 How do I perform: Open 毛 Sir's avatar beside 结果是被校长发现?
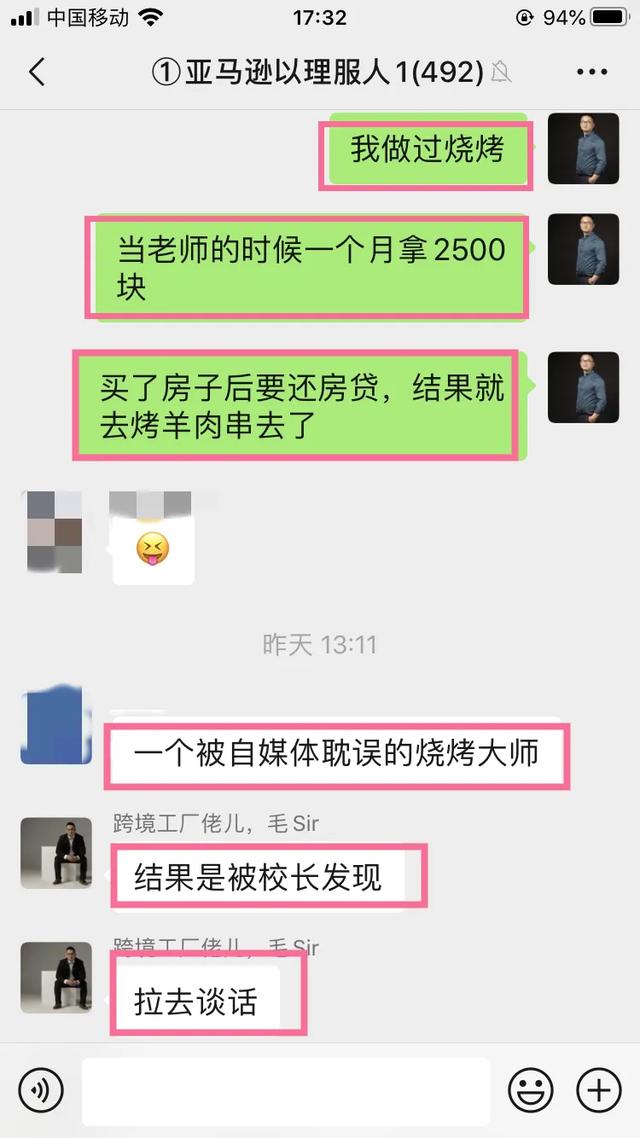56,853
